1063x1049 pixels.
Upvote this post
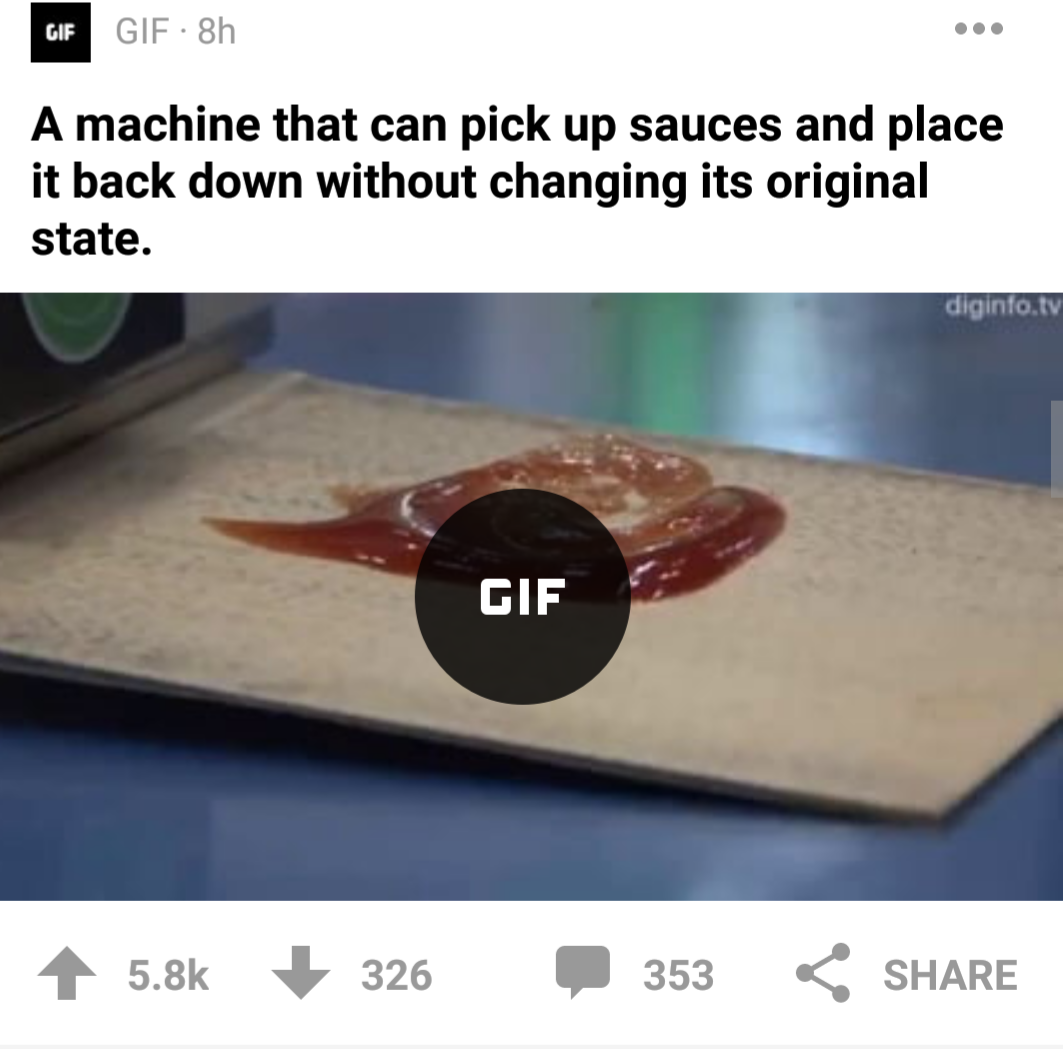[x=66, y=974]
